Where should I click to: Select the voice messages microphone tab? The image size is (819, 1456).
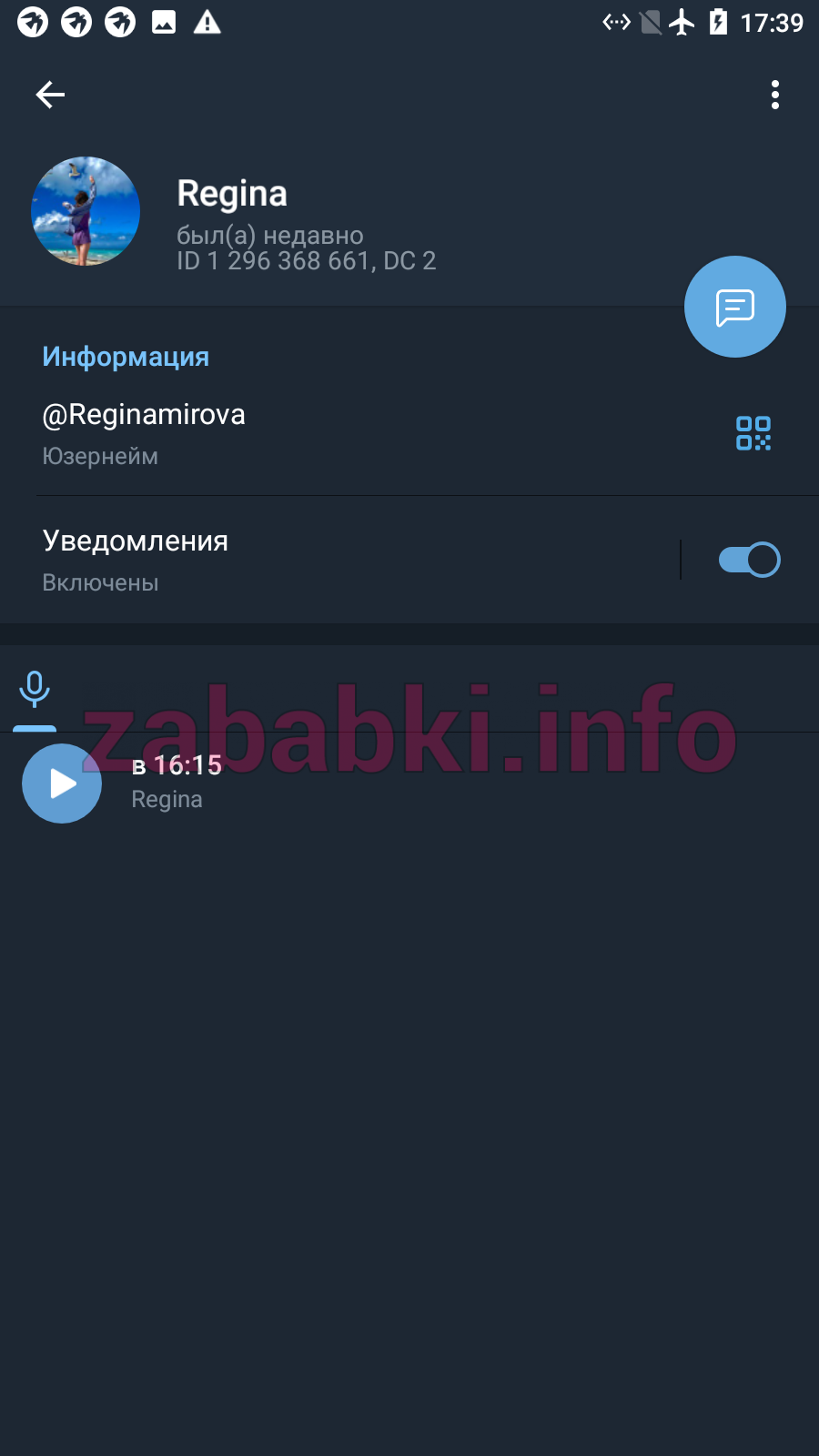coord(35,690)
